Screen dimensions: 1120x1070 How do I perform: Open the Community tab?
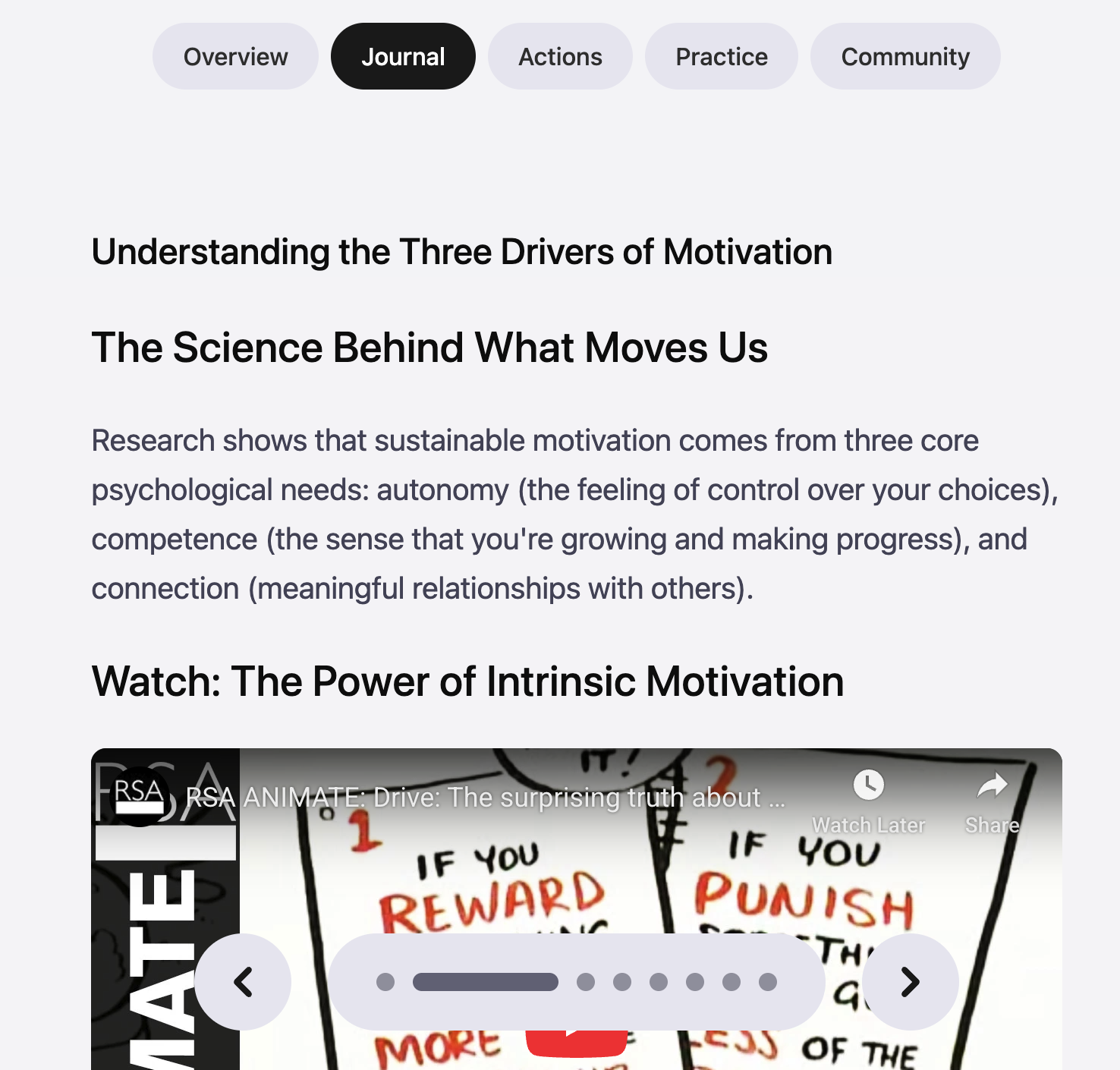pyautogui.click(x=904, y=57)
